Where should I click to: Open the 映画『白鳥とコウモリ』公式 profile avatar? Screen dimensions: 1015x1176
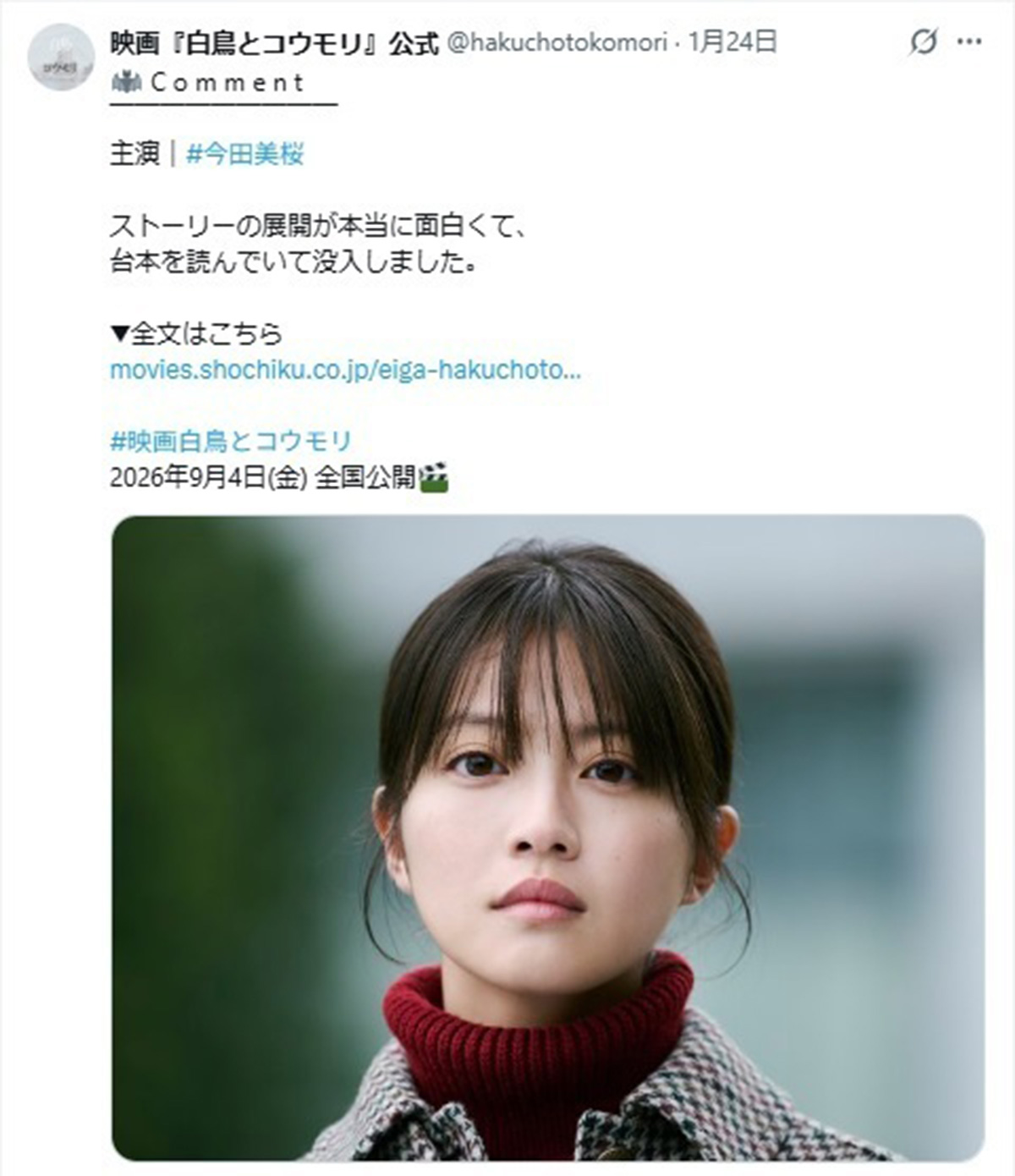pyautogui.click(x=61, y=58)
